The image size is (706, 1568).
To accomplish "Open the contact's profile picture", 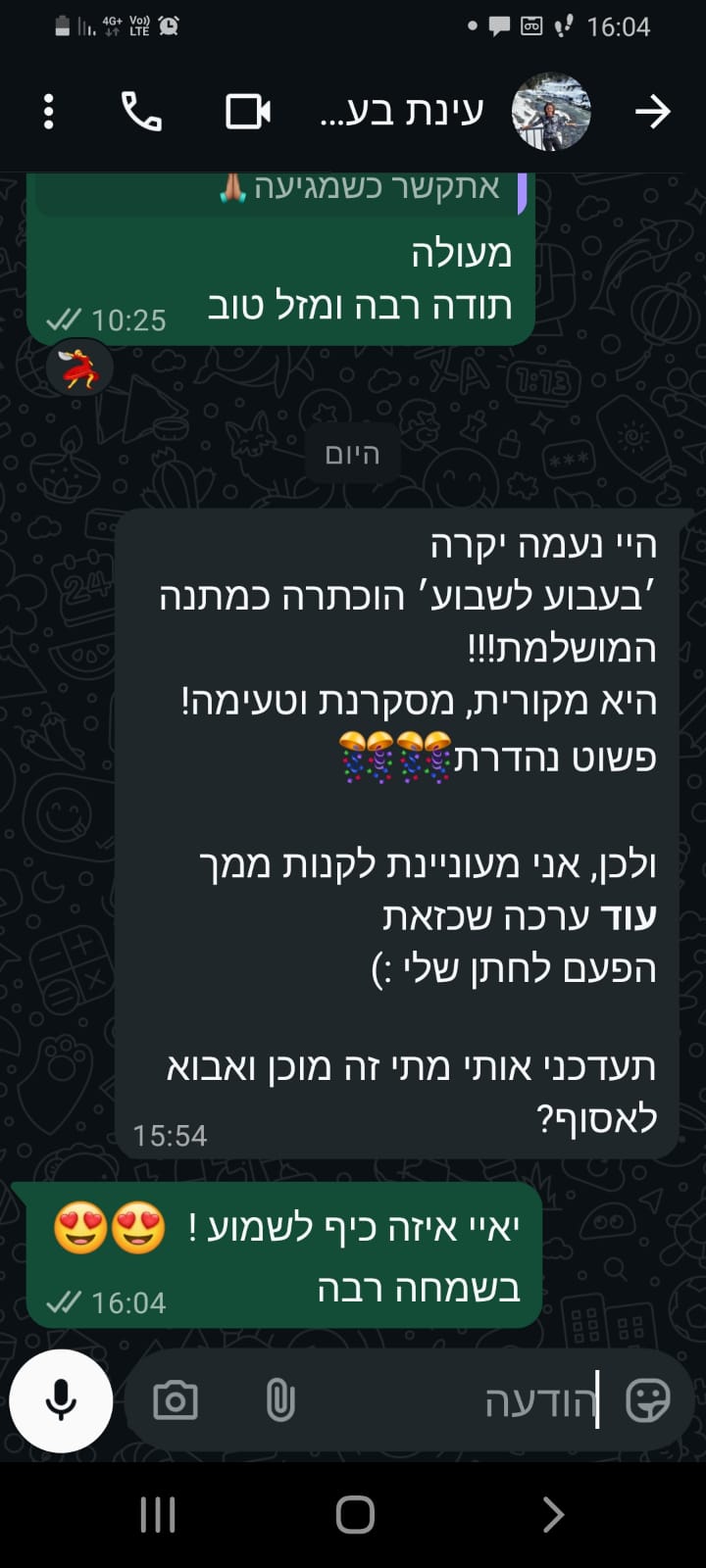I will 551,112.
